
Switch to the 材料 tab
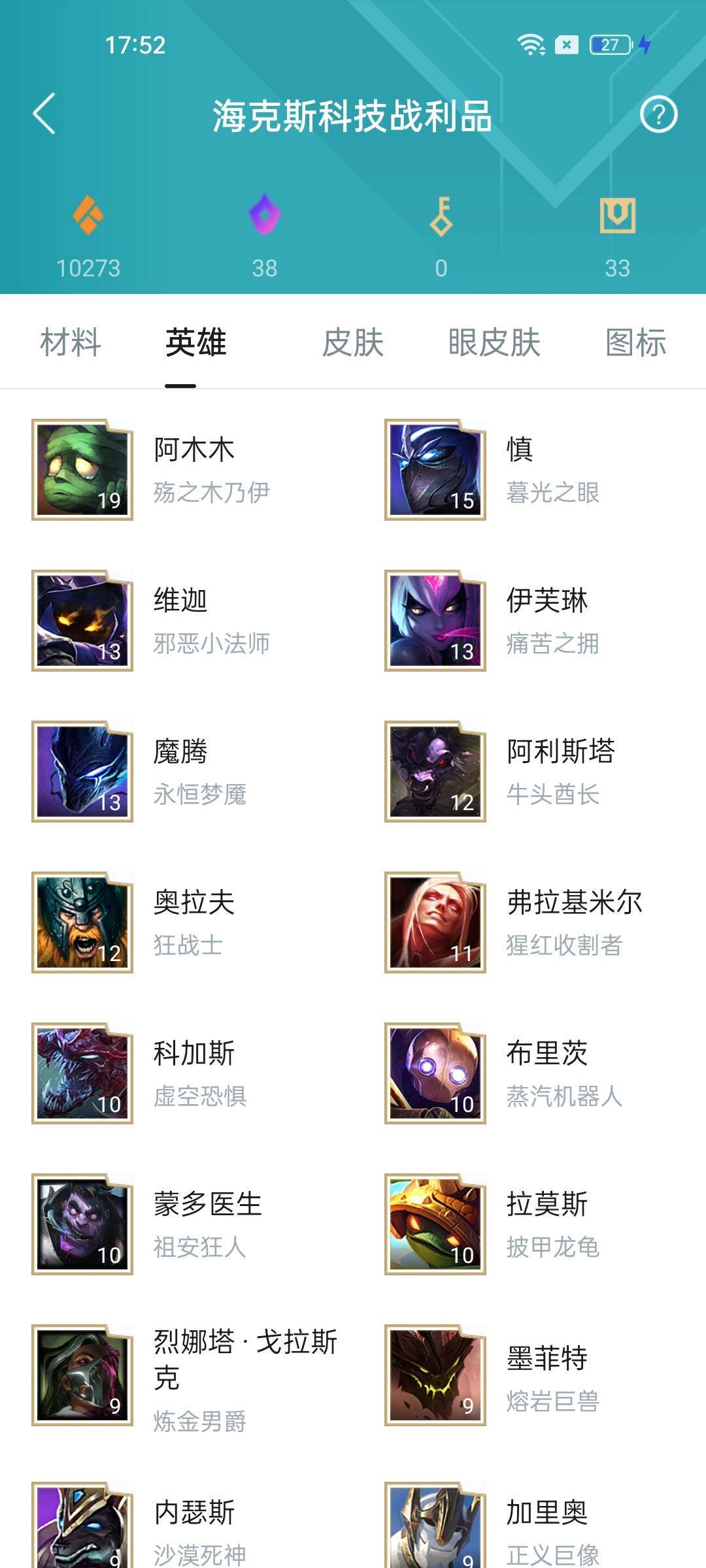(71, 342)
